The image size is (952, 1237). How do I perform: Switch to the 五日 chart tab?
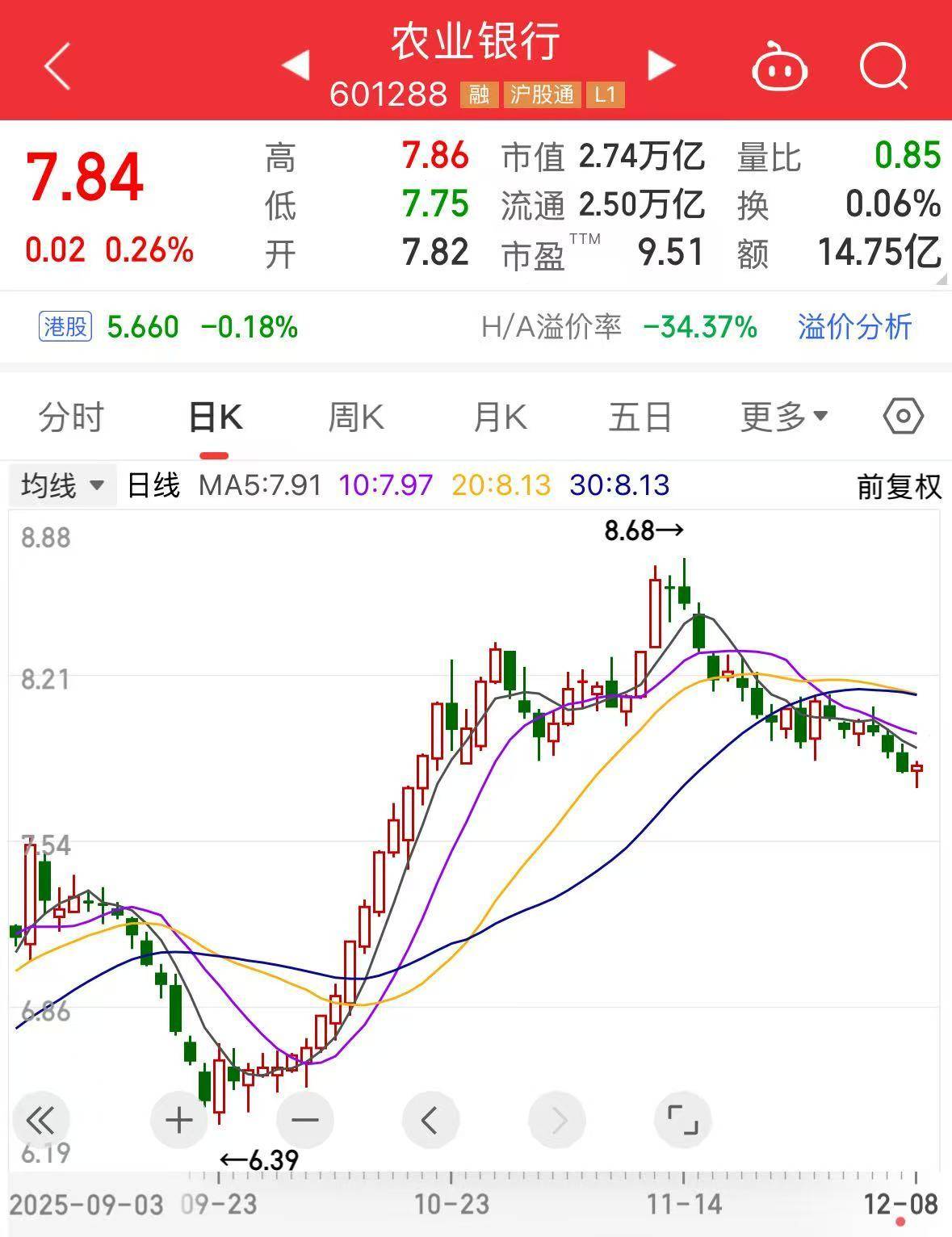pos(640,417)
